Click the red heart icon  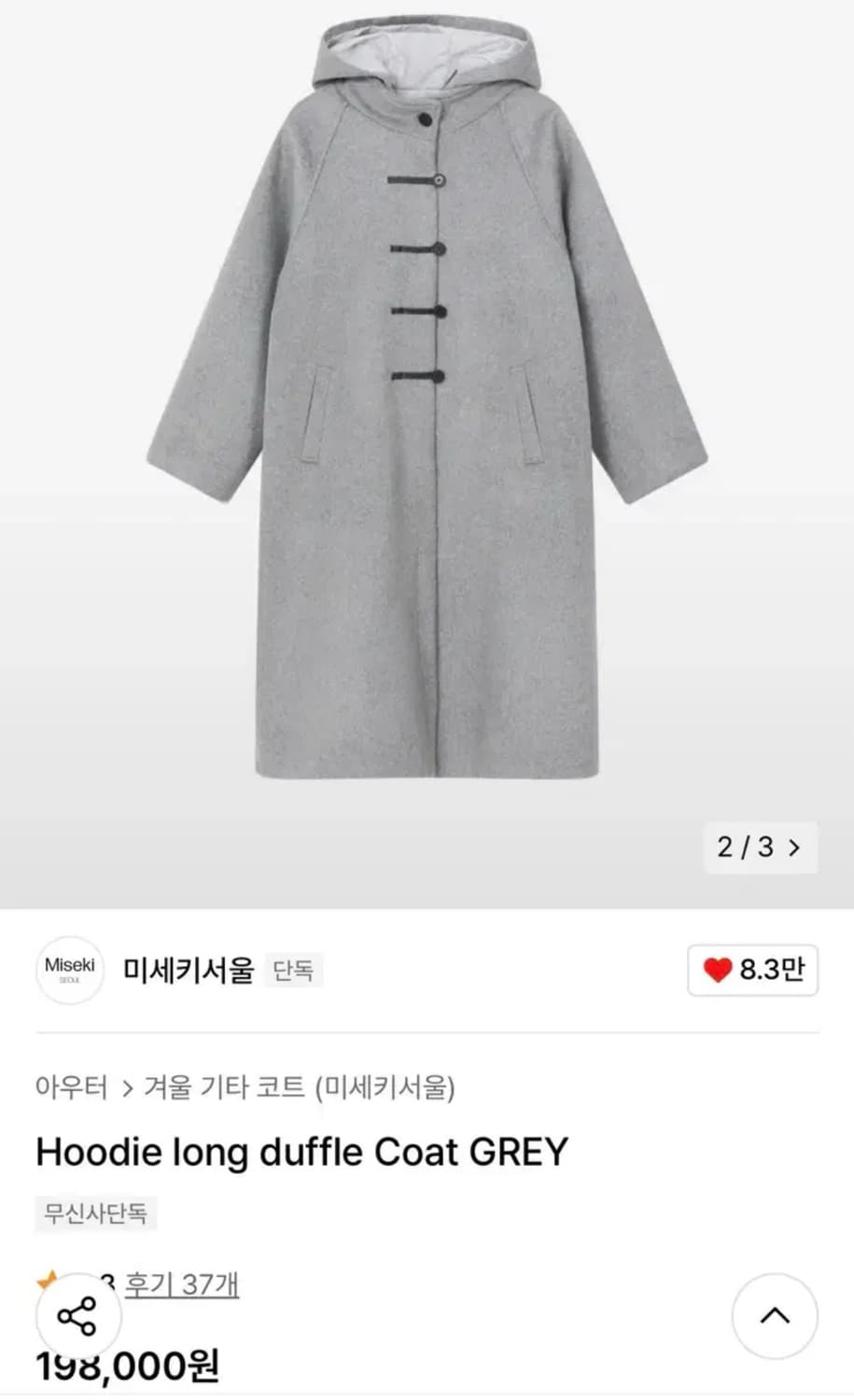point(717,971)
